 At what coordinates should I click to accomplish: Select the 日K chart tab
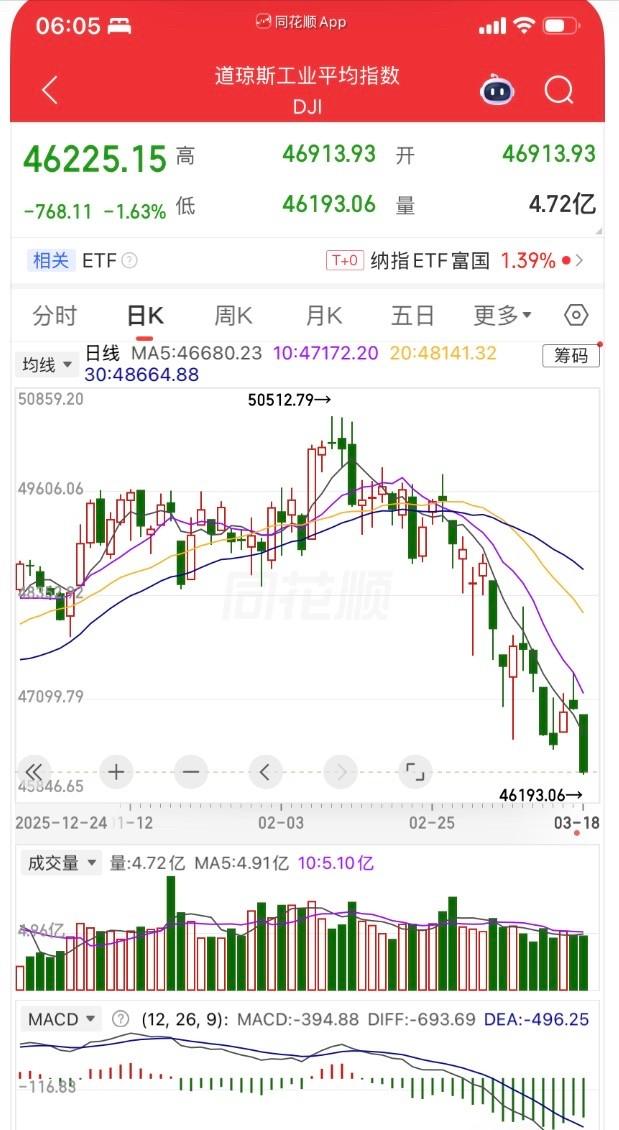pos(145,316)
